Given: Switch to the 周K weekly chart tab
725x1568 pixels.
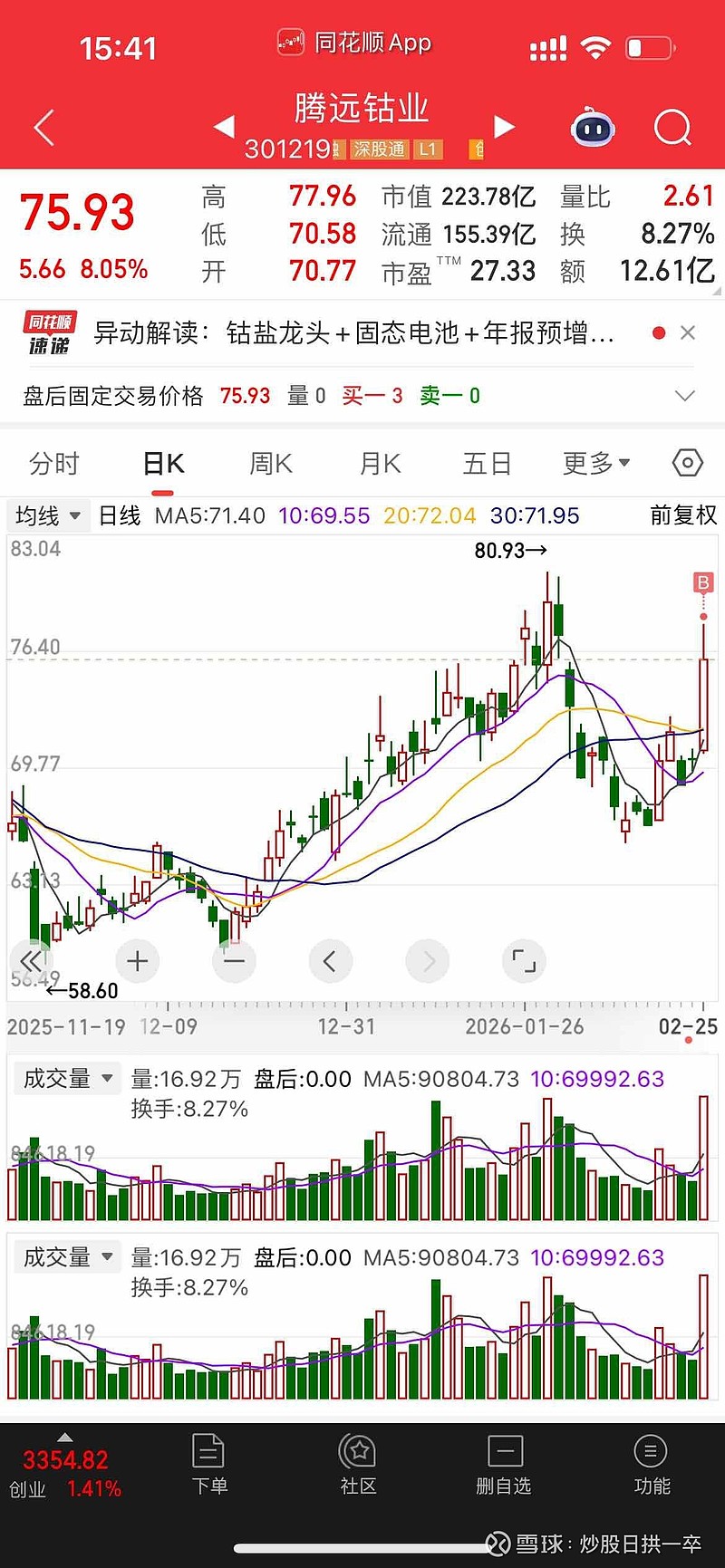Looking at the screenshot, I should [x=270, y=463].
